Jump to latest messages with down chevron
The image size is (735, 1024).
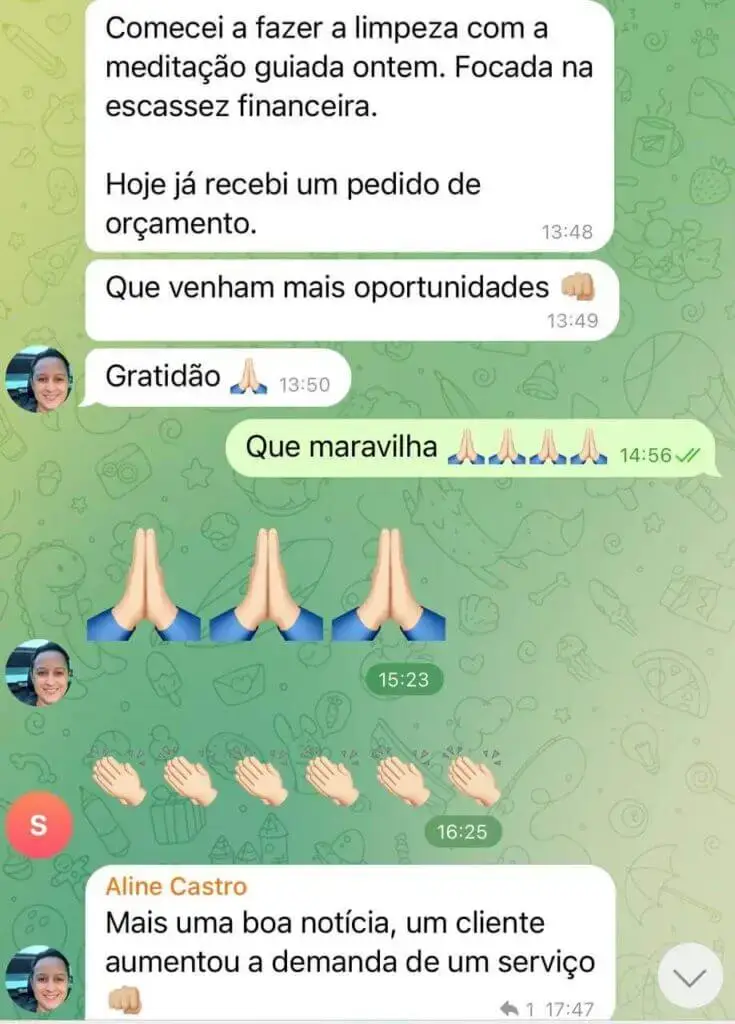click(x=690, y=977)
